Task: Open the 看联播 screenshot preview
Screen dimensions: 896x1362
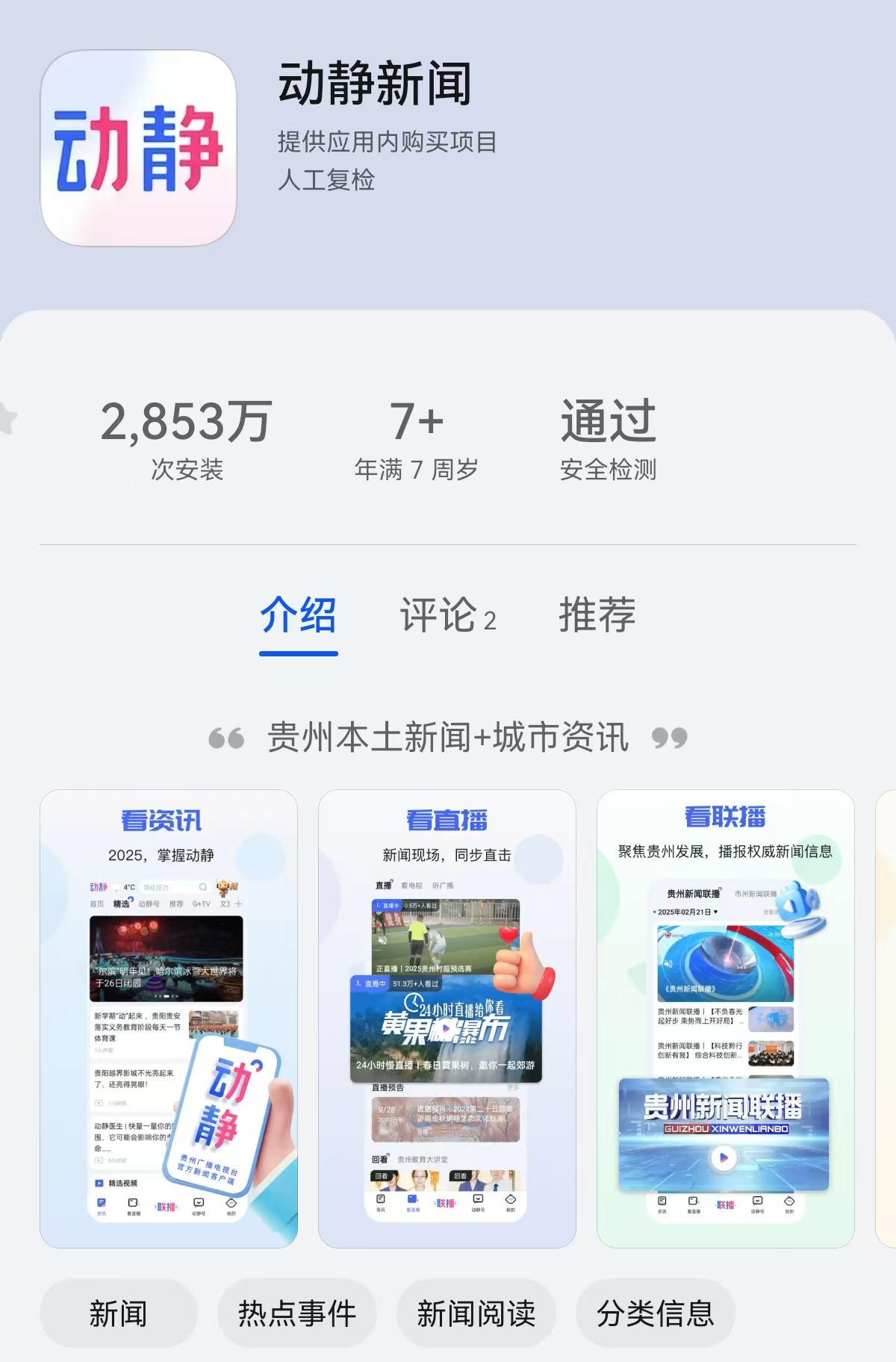Action: click(725, 1019)
